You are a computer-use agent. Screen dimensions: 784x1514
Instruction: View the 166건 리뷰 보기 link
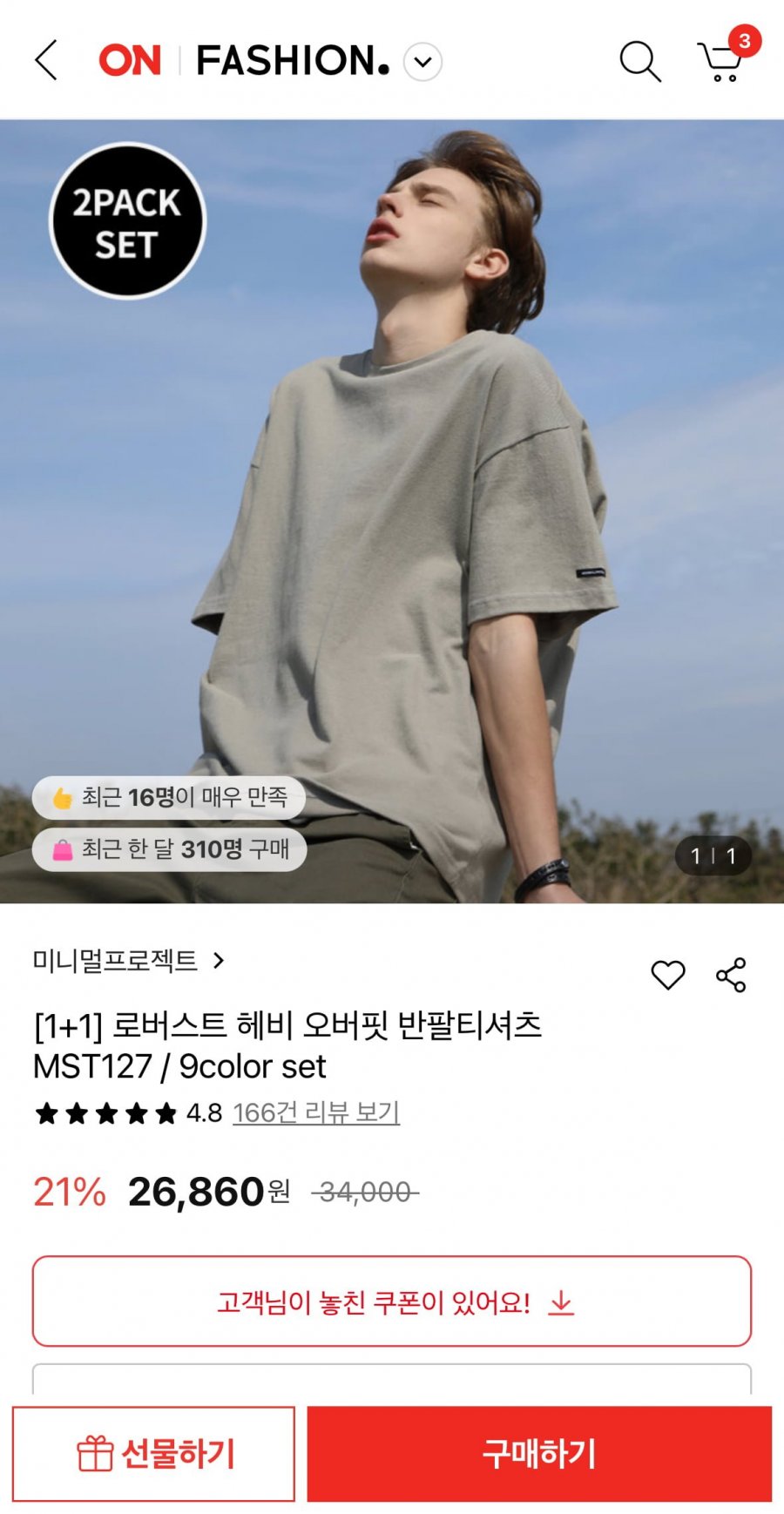coord(316,1112)
